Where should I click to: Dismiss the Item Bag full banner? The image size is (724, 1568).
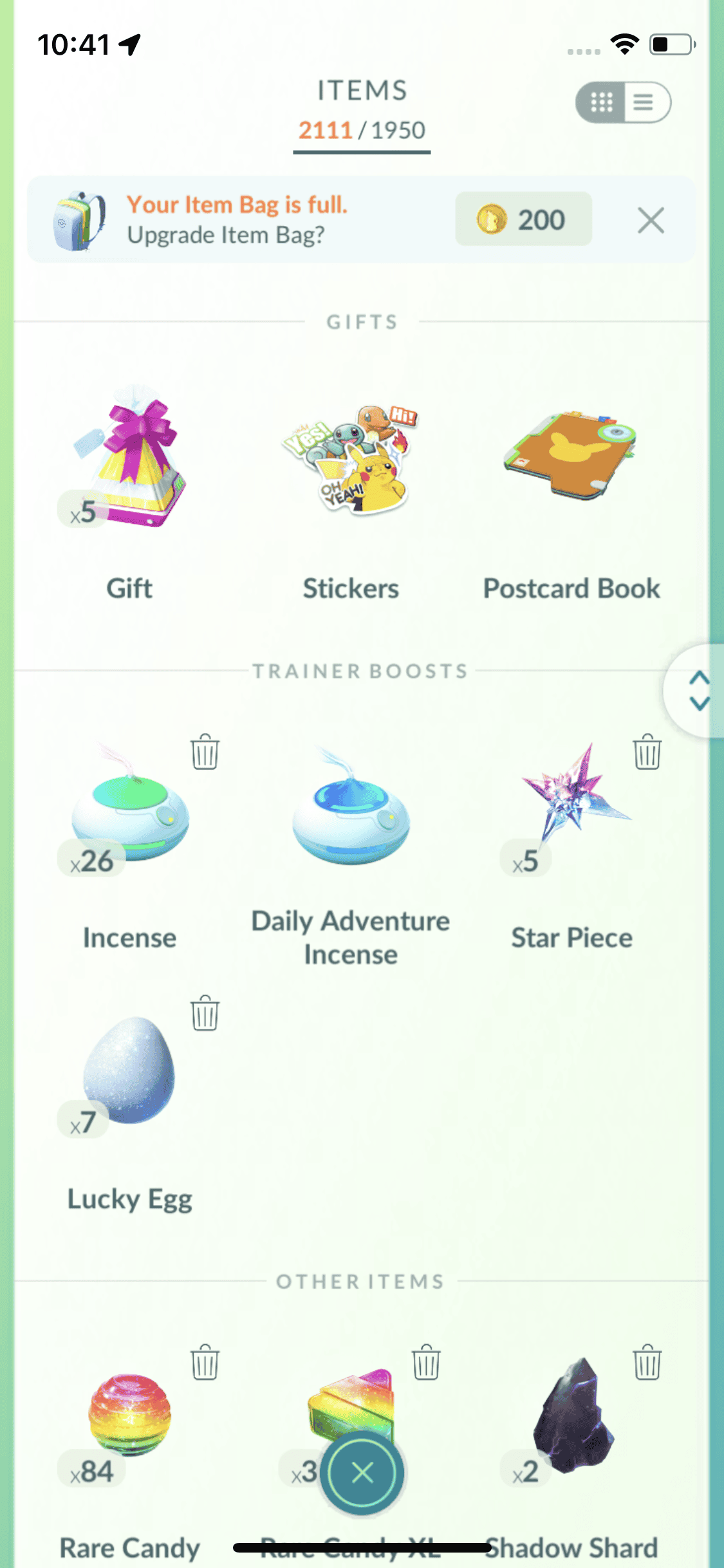[x=651, y=221]
